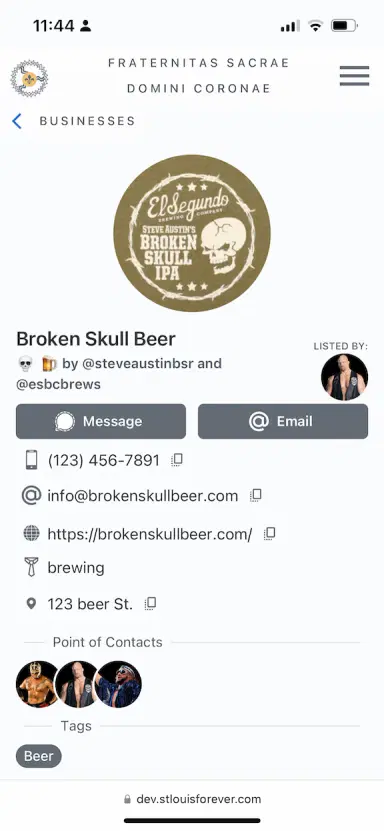Open the https://brokenskullbeer.com/ website link
The image size is (384, 831).
[x=150, y=534]
